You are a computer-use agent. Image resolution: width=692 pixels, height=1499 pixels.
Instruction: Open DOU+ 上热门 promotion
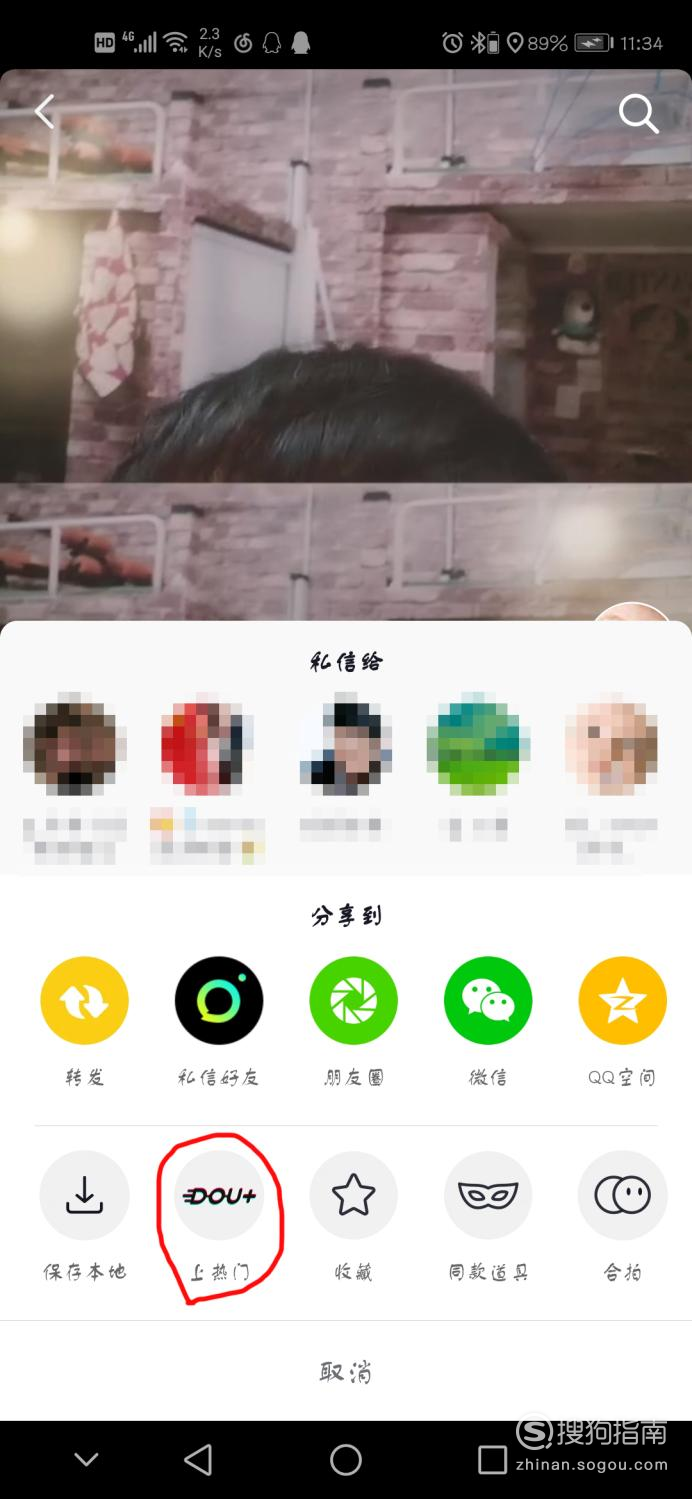click(x=219, y=1195)
